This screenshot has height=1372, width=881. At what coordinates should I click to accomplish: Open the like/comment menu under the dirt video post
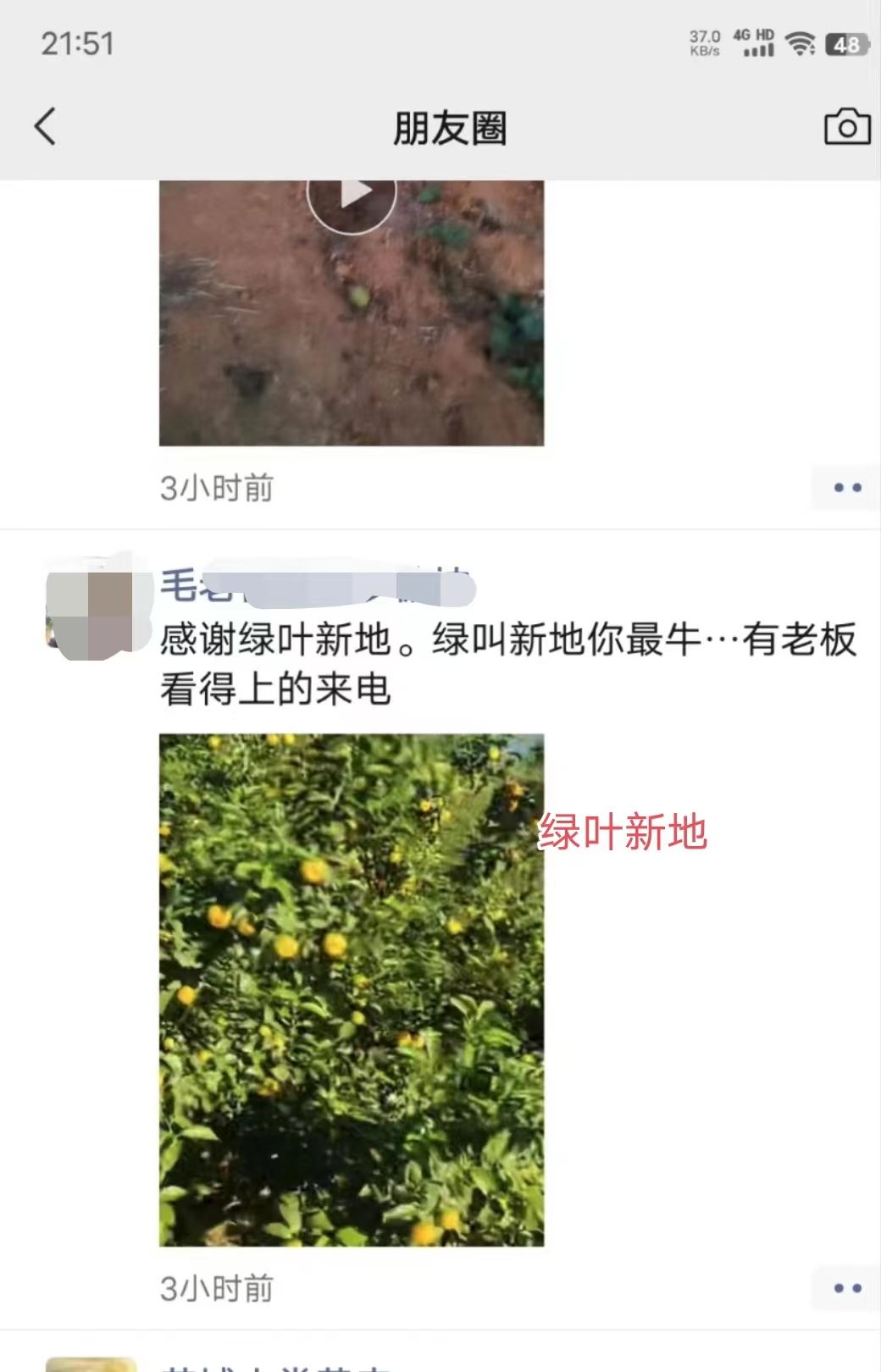coord(845,488)
